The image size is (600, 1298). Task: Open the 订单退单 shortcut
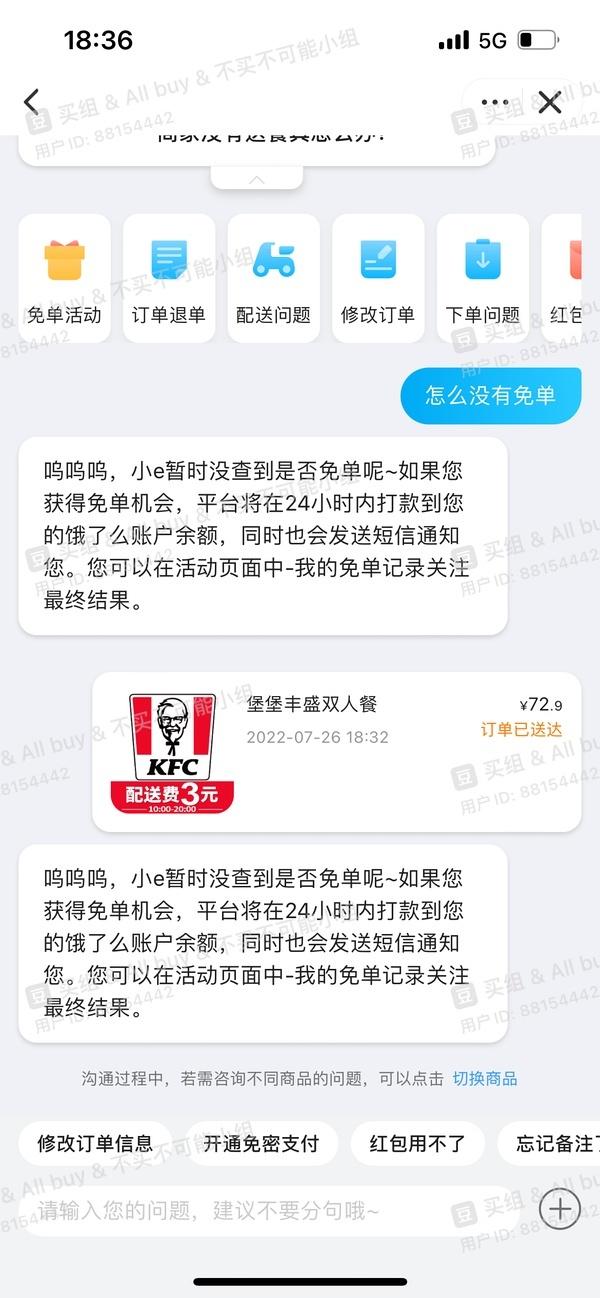click(169, 278)
